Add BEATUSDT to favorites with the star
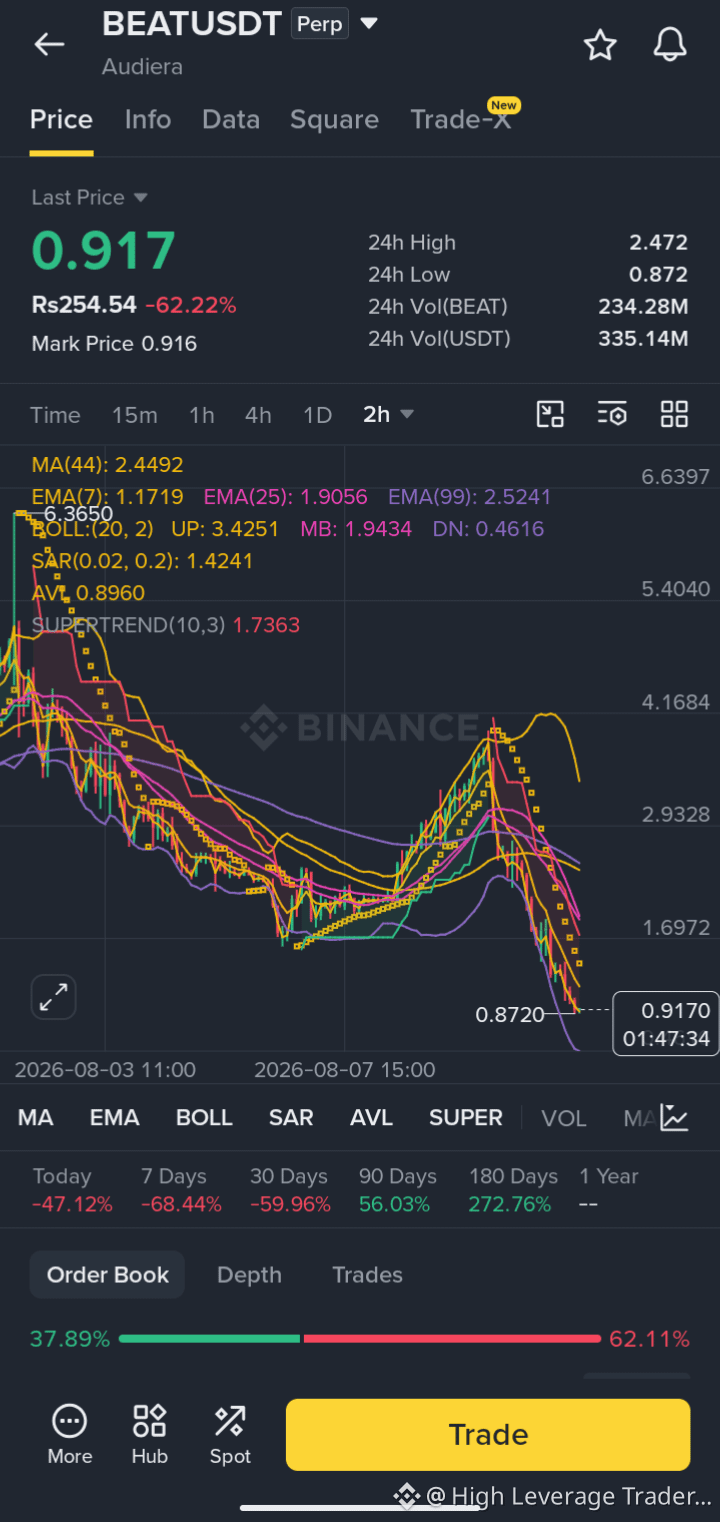The width and height of the screenshot is (720, 1522). point(600,44)
